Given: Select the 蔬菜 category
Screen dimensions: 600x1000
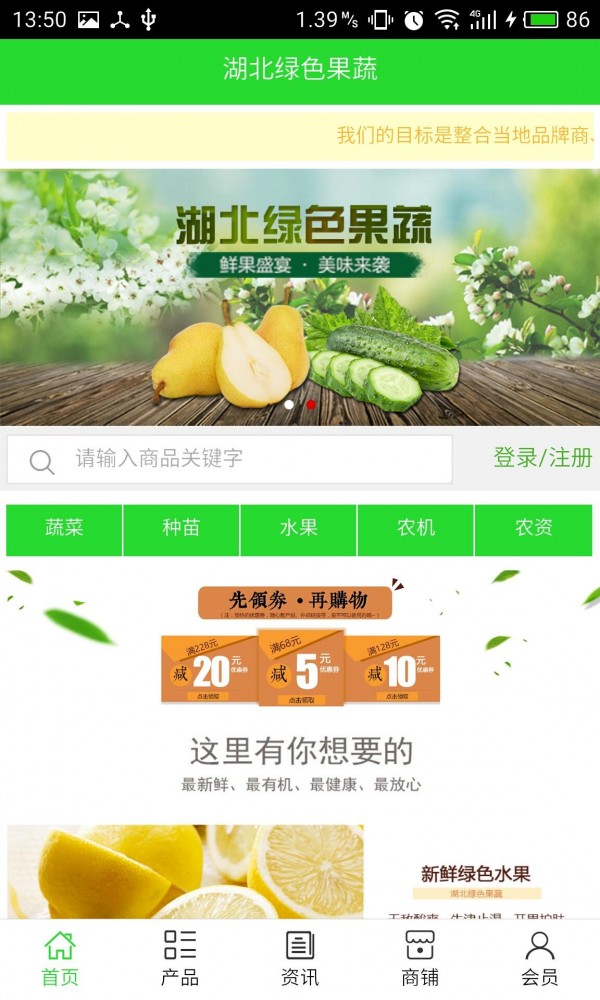Looking at the screenshot, I should pos(64,529).
